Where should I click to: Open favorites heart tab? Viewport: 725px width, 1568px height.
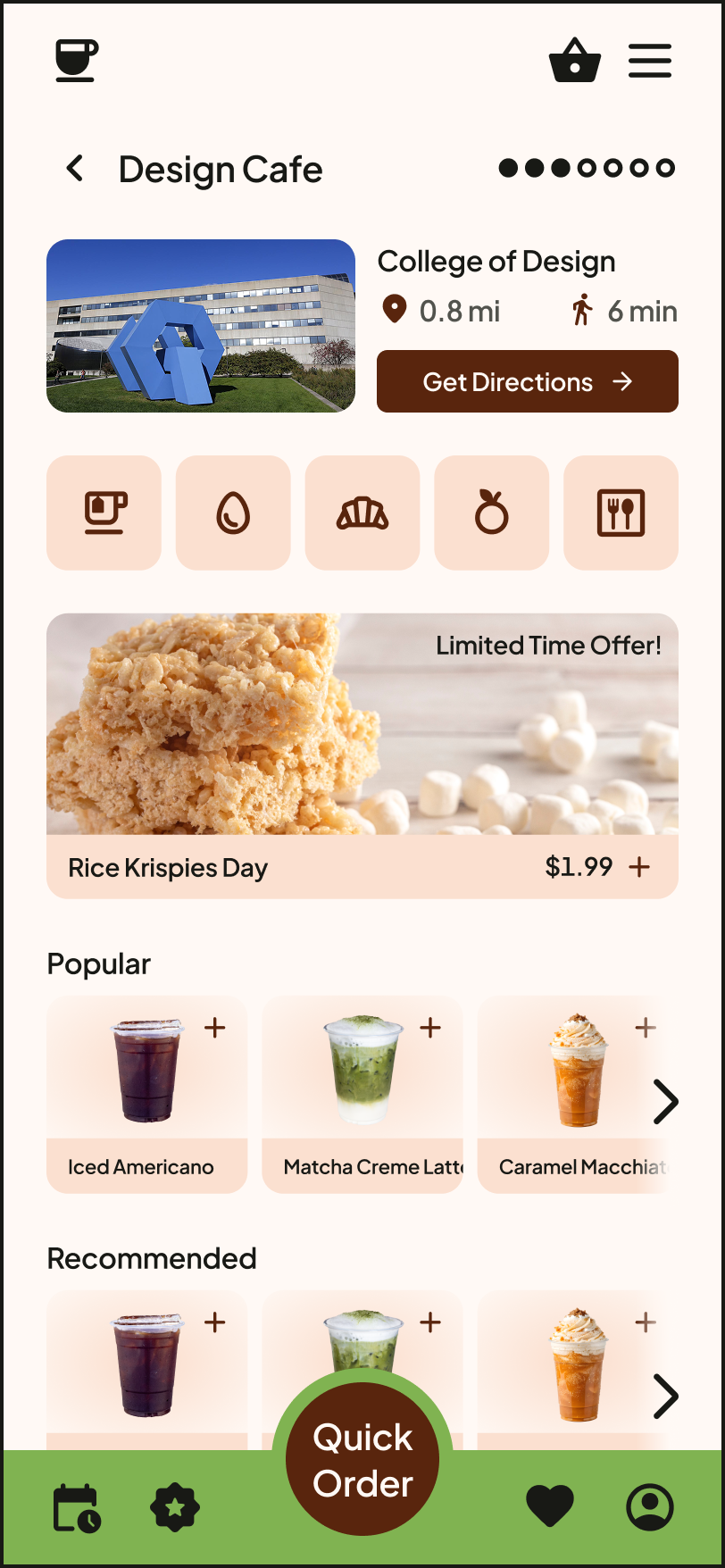pyautogui.click(x=550, y=1507)
